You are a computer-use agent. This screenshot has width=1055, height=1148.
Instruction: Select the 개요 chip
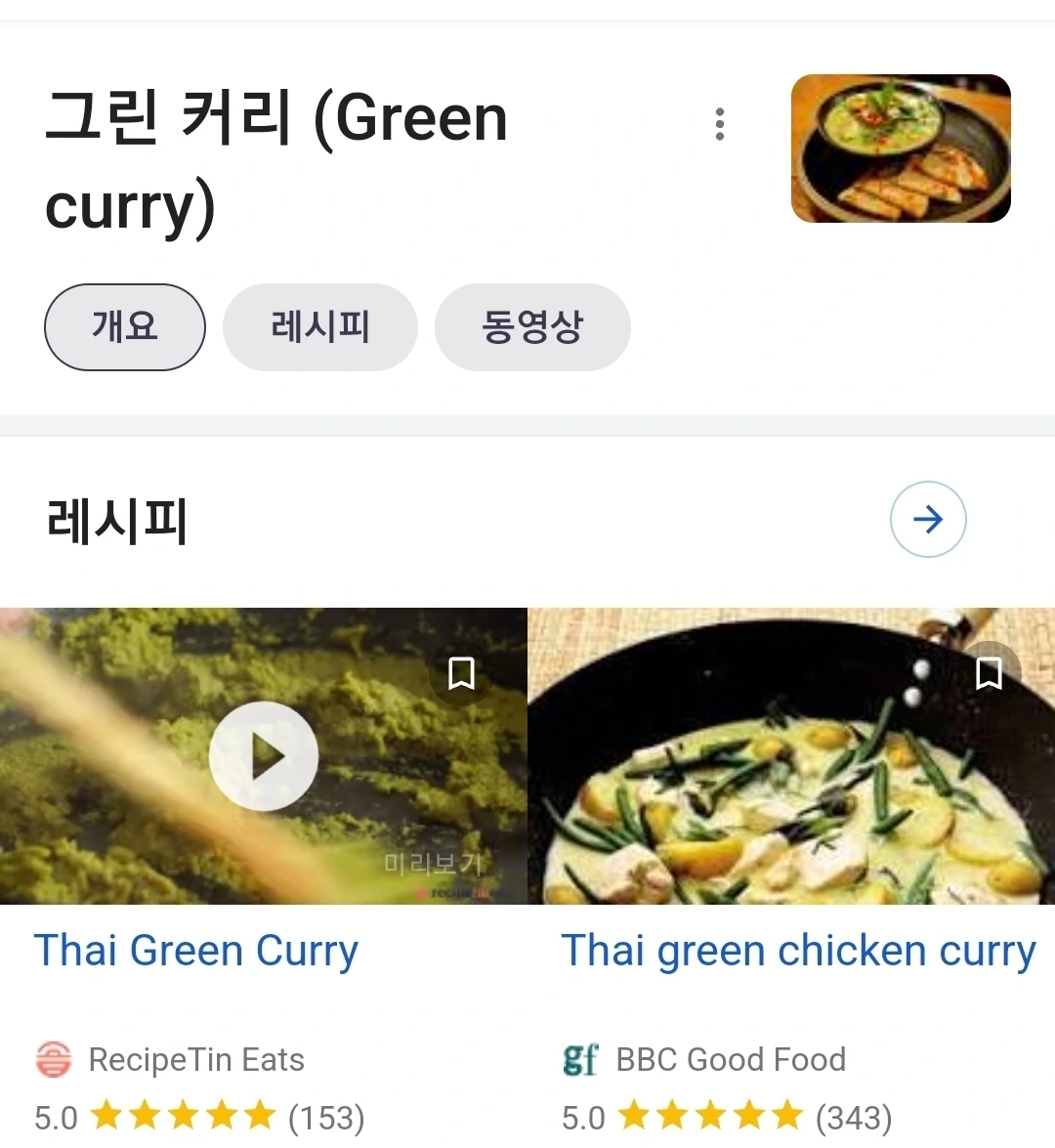tap(125, 327)
